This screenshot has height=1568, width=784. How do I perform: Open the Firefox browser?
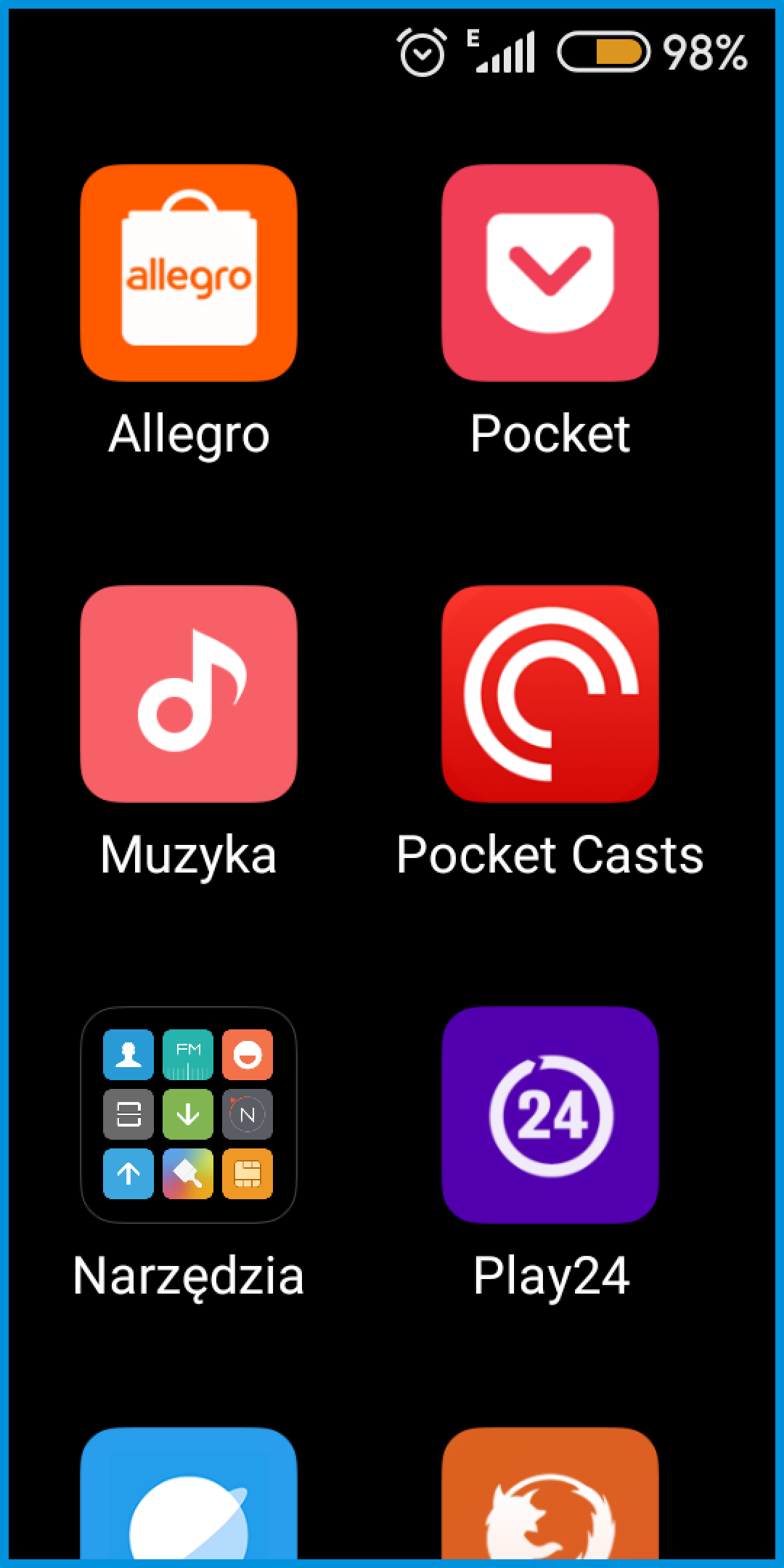550,1493
